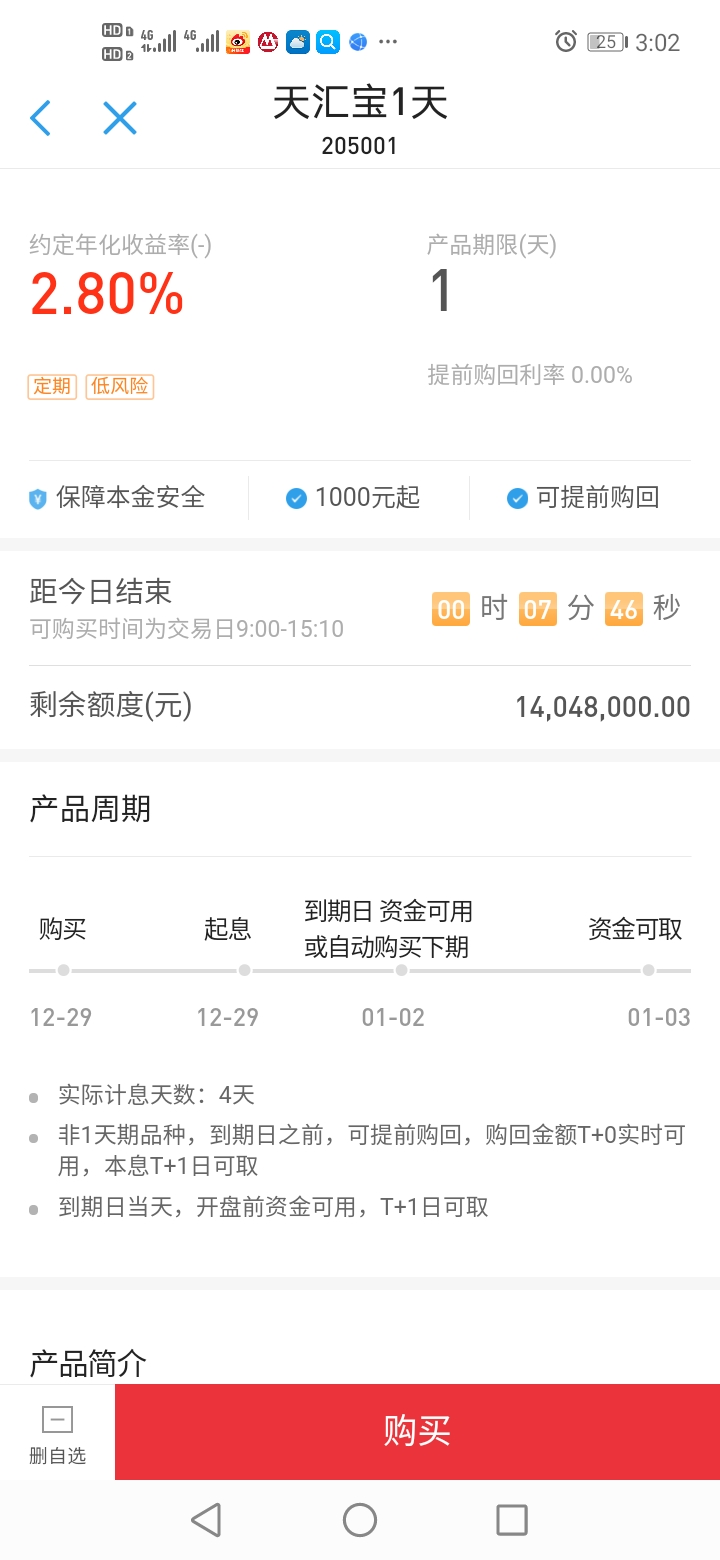Go back using the top-left arrow
Screen dimensions: 720x1560
40,119
